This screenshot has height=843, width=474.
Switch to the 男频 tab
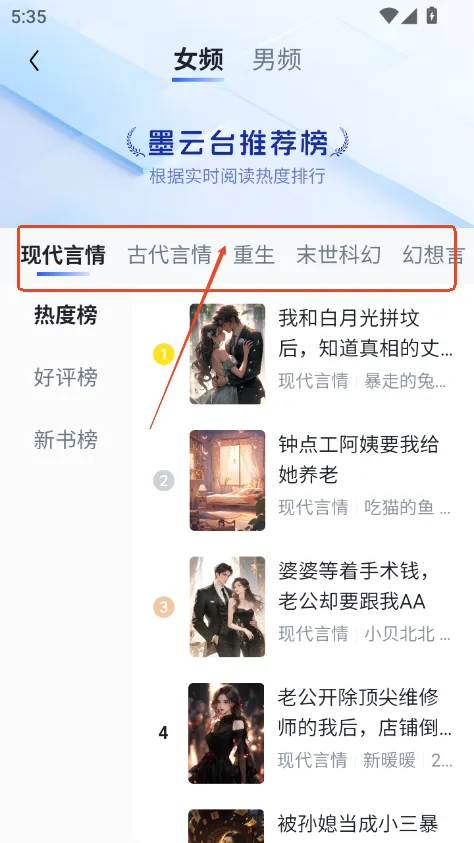tap(277, 60)
